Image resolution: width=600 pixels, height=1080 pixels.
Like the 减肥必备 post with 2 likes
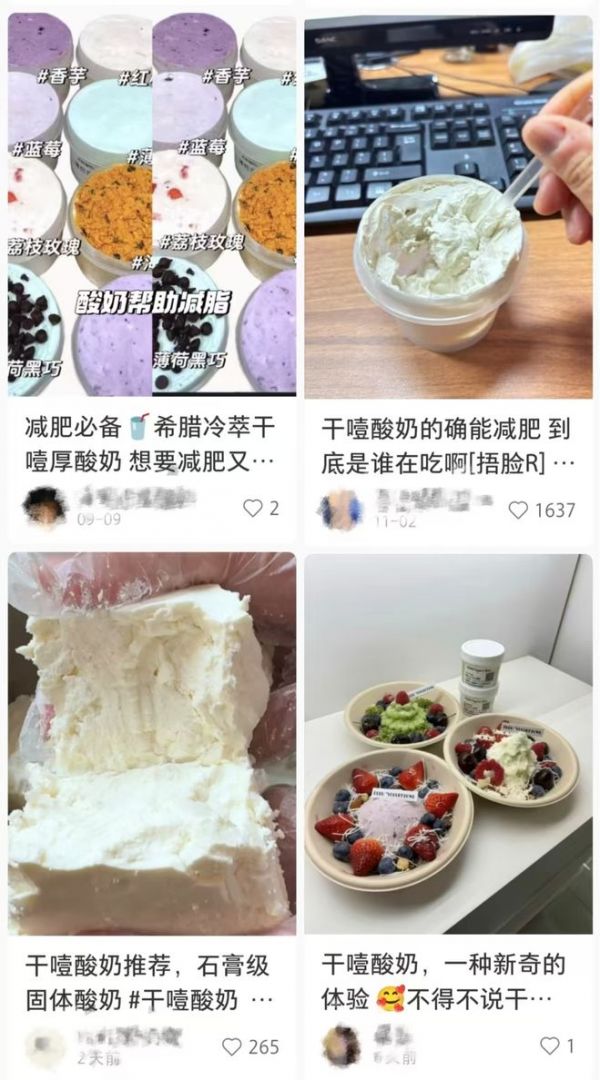[x=253, y=508]
